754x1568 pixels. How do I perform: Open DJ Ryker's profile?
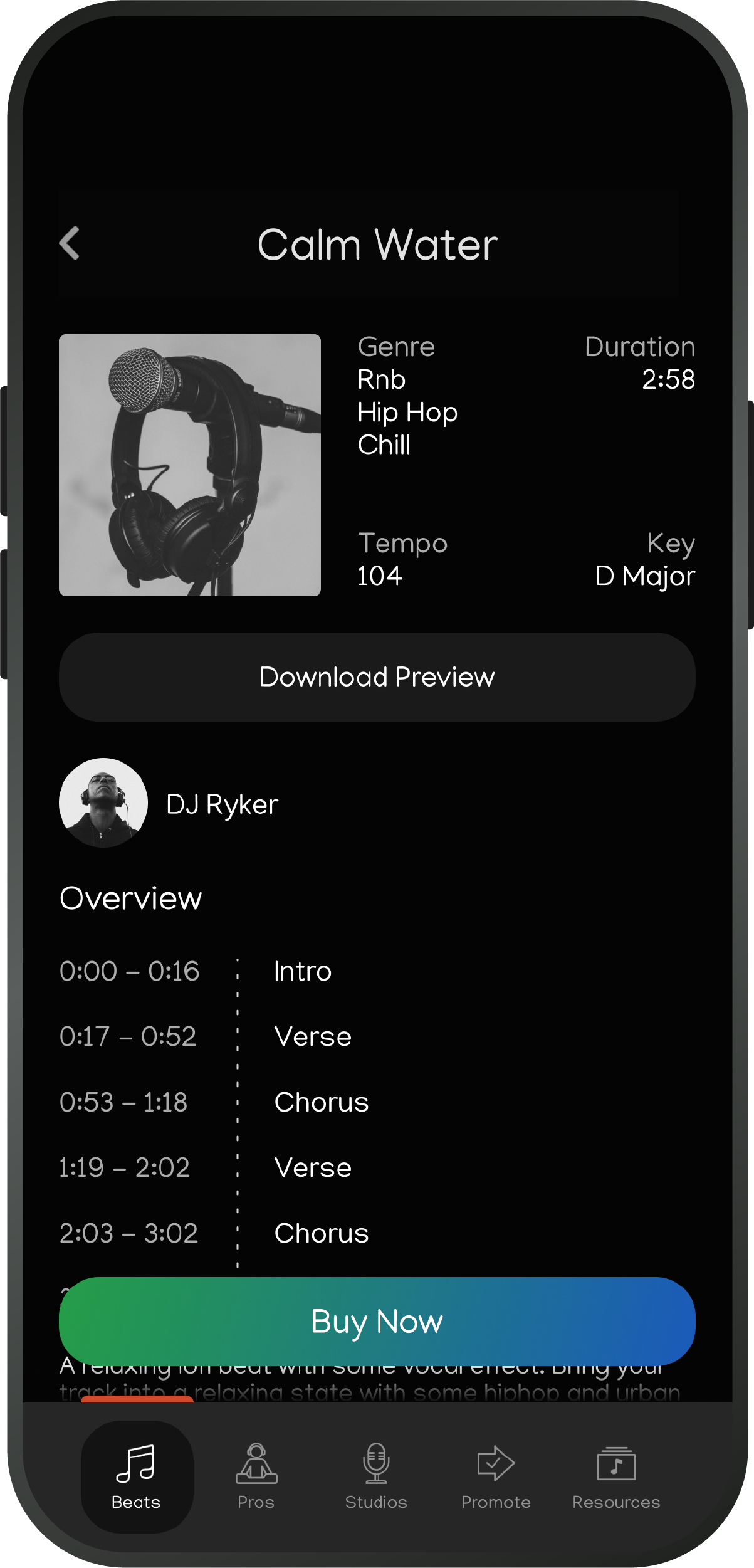pyautogui.click(x=169, y=803)
